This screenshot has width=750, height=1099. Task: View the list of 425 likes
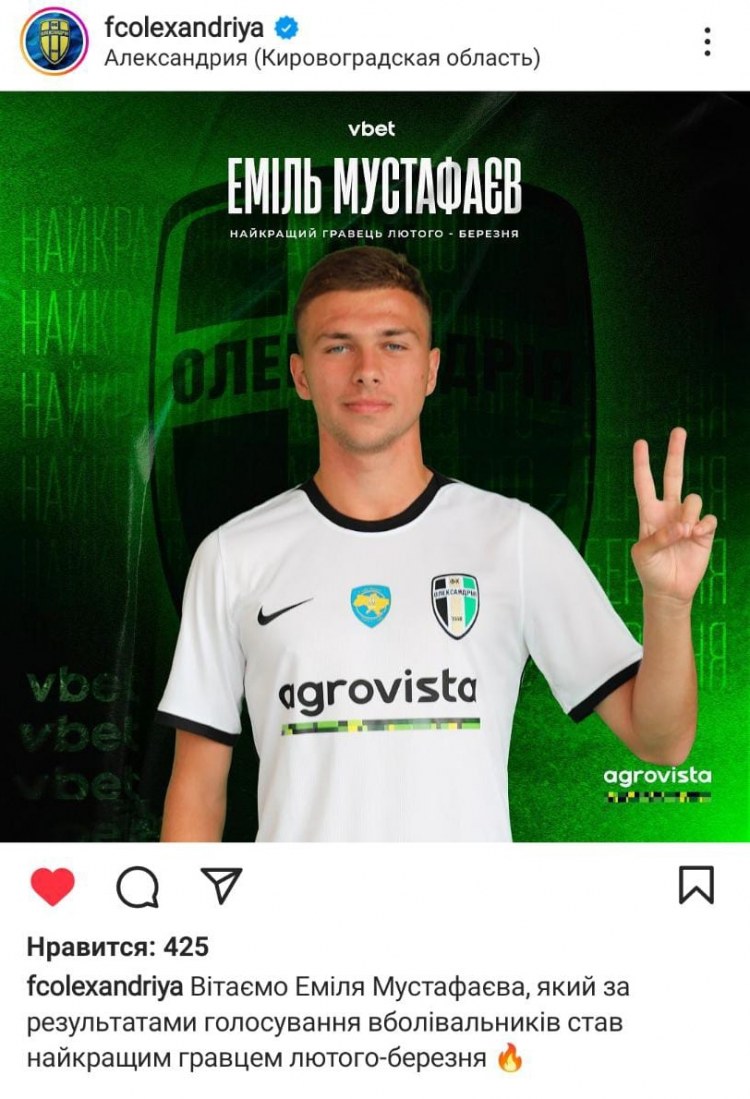click(x=117, y=946)
